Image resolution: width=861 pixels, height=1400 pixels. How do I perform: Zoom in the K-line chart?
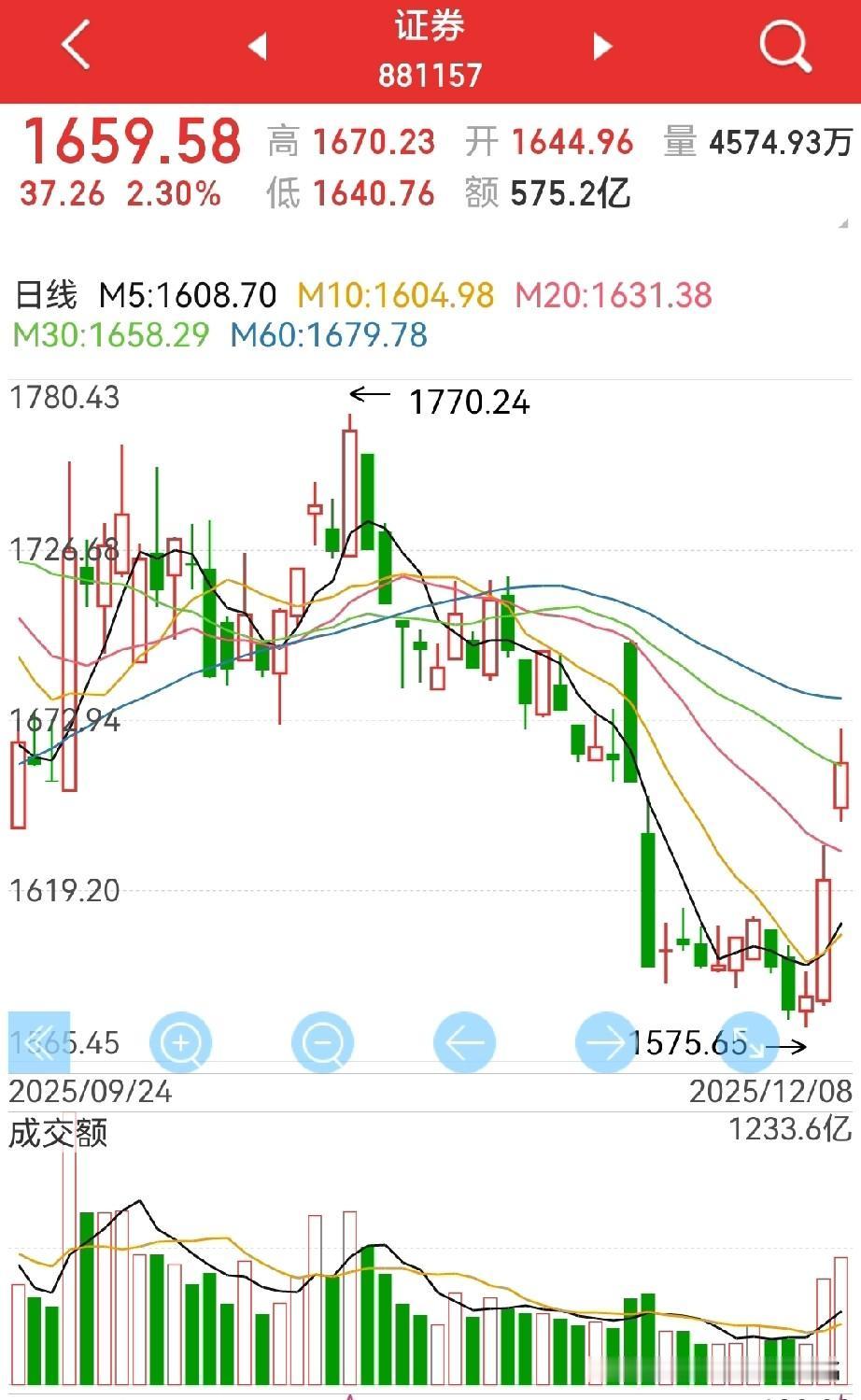tap(181, 1042)
